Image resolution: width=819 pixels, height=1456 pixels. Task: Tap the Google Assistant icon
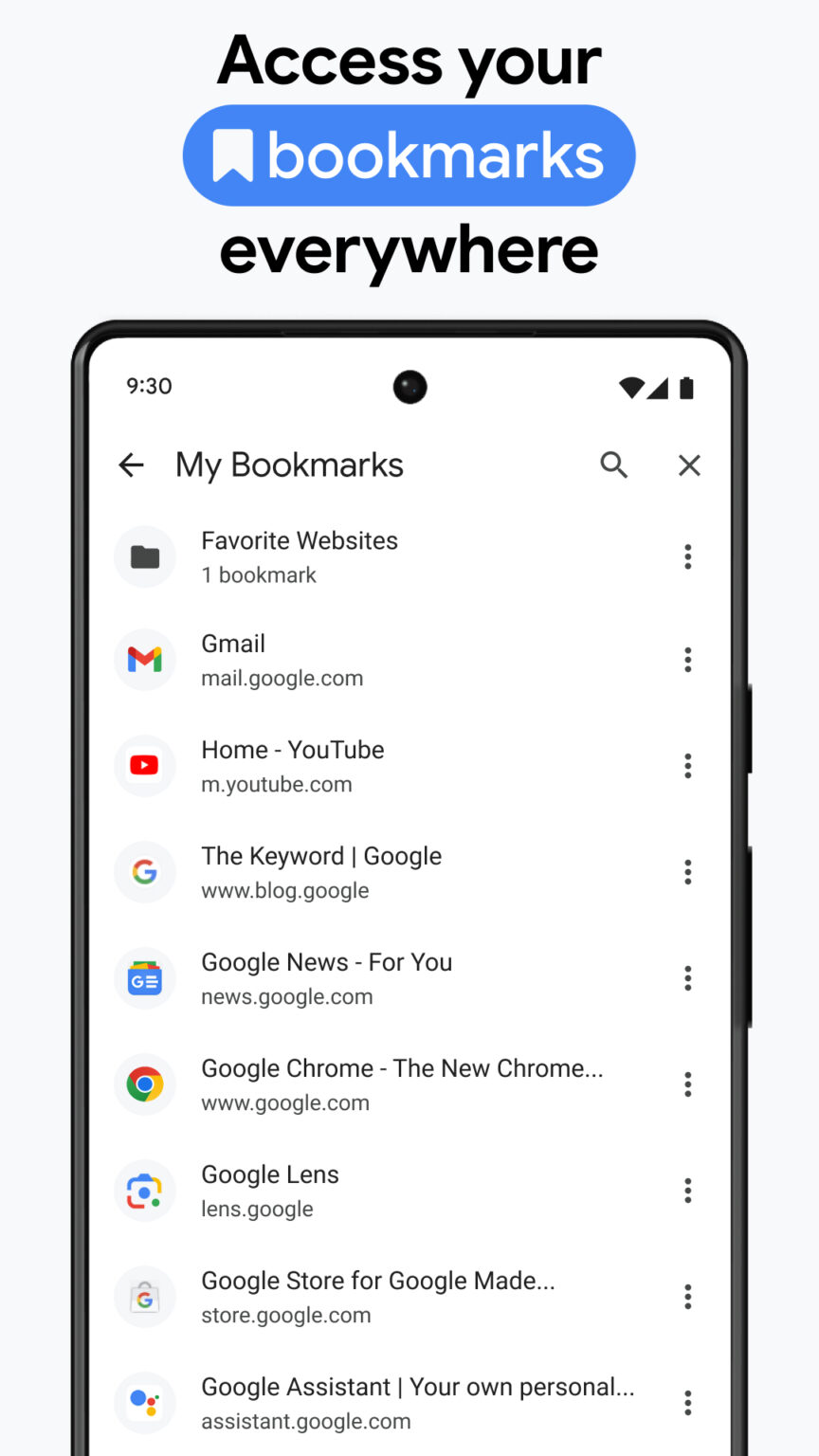tap(144, 1403)
